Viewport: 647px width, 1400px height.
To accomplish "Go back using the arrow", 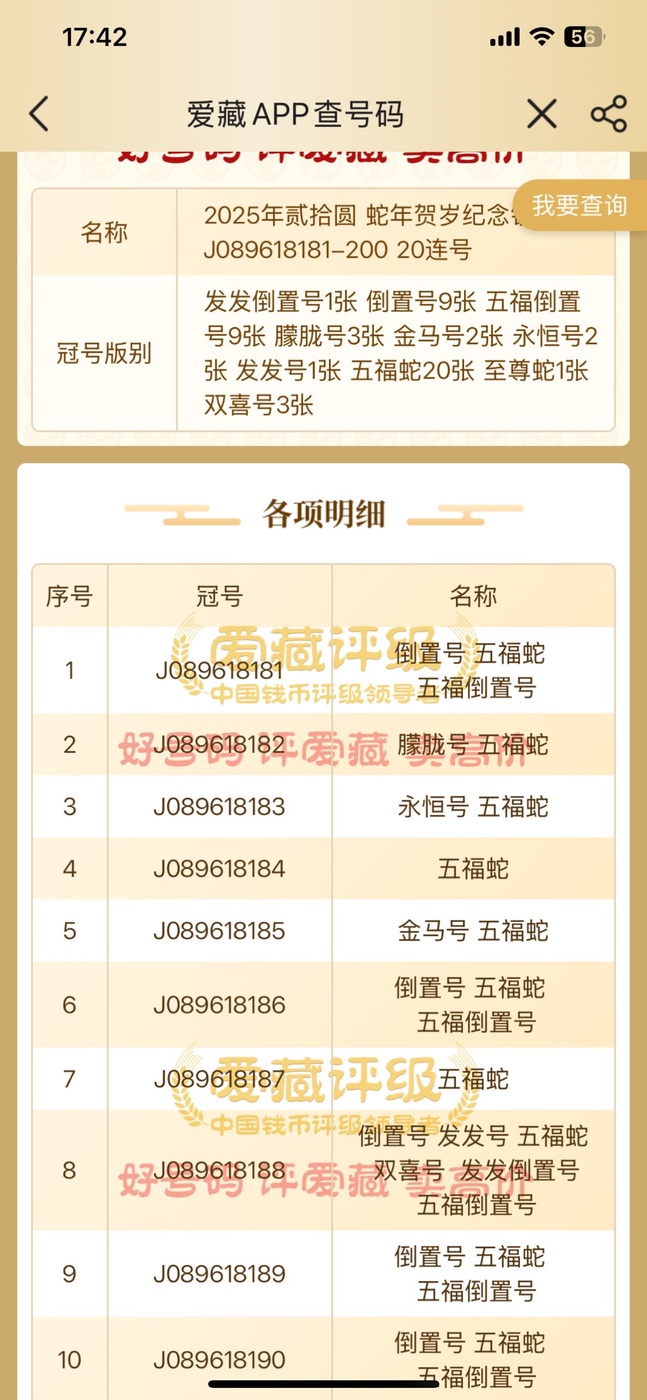I will 38,114.
